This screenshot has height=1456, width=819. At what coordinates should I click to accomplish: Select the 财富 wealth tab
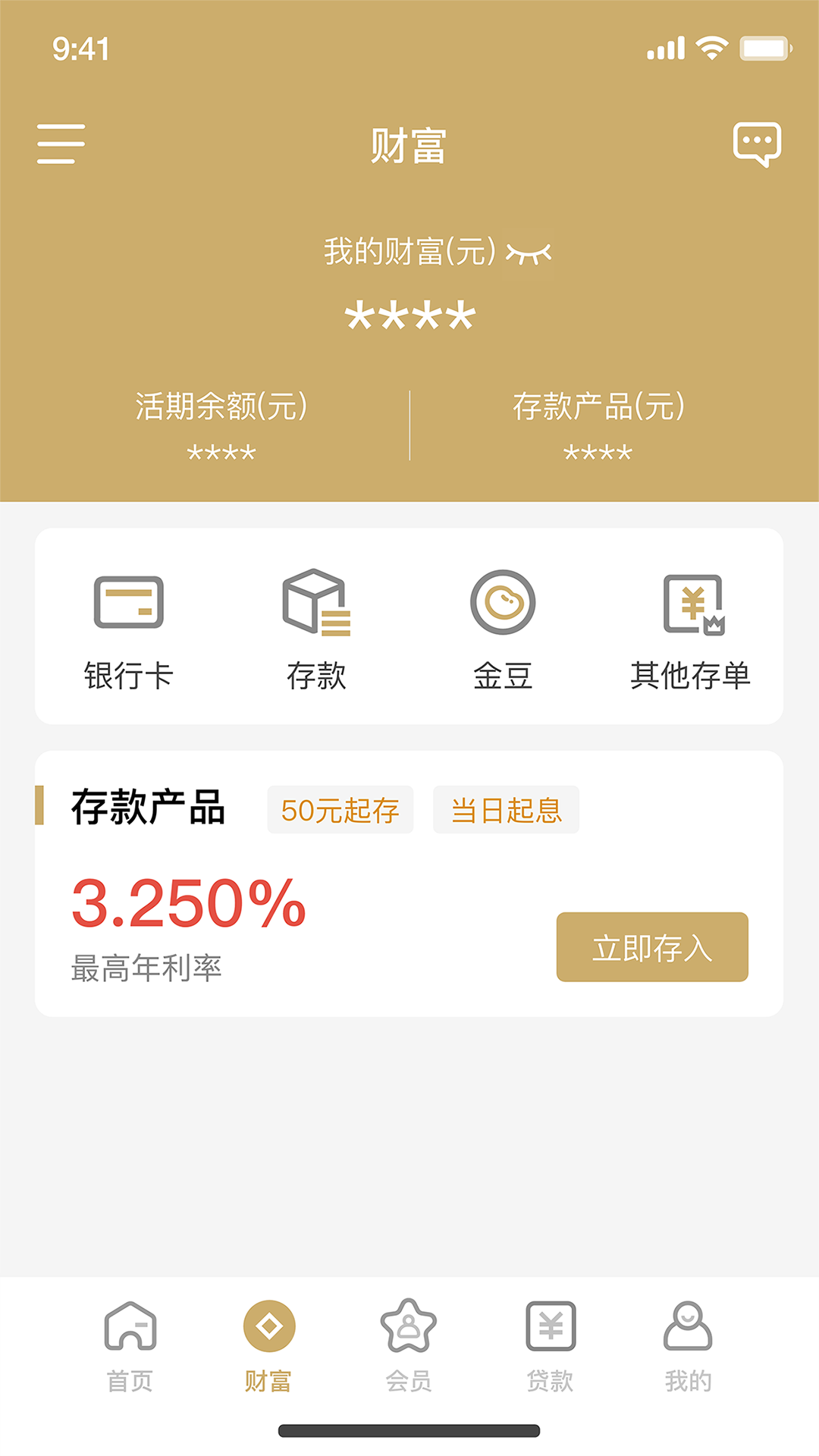[x=268, y=1348]
